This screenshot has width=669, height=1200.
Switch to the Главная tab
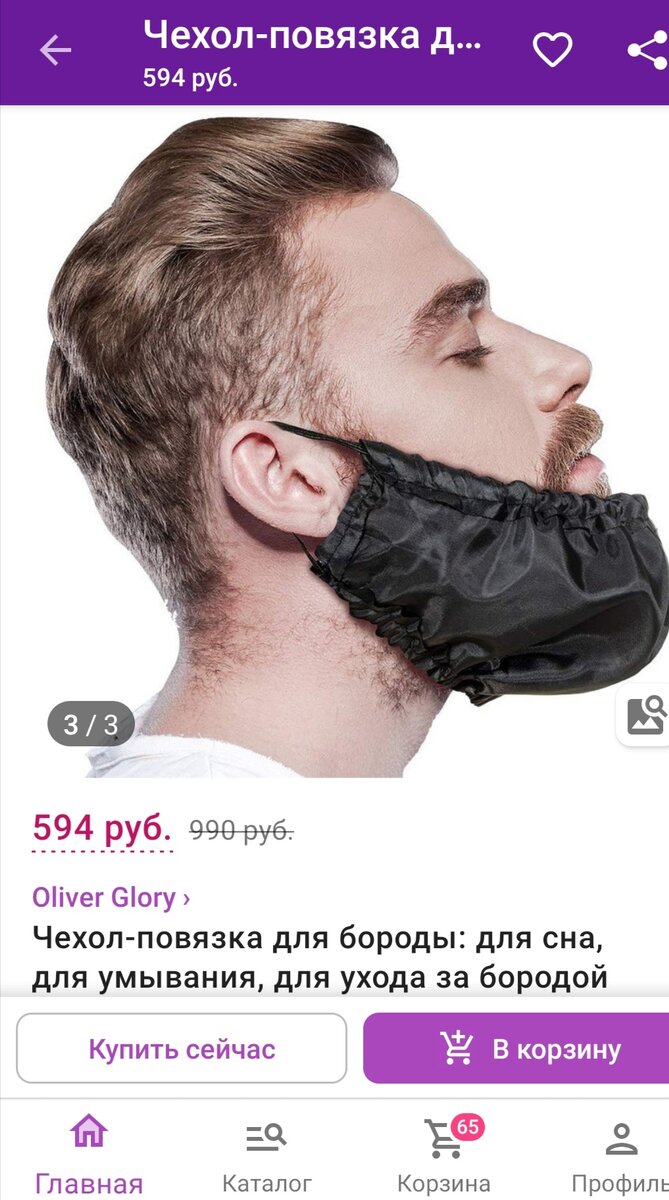(88, 1153)
